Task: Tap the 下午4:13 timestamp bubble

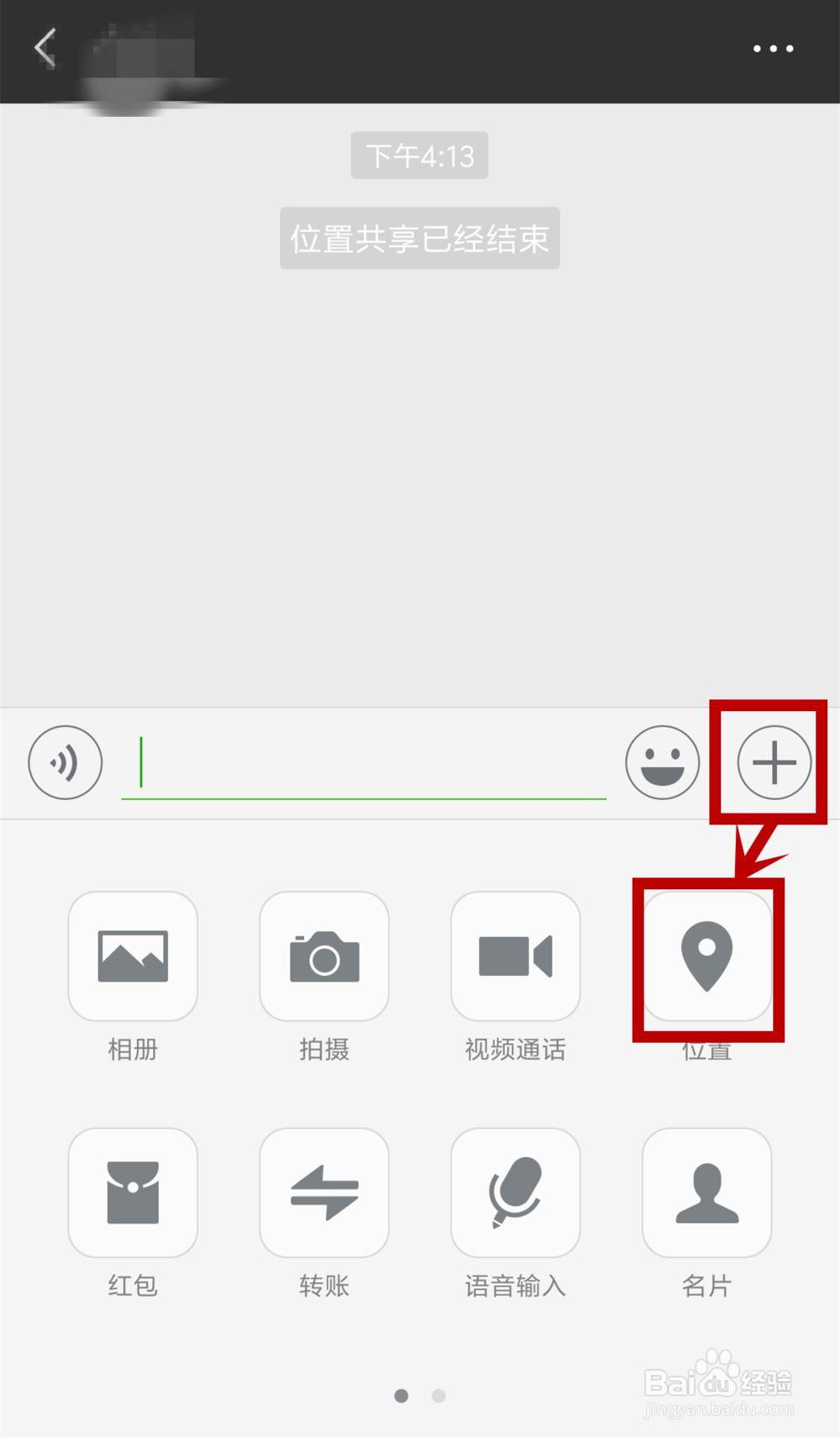Action: pos(419,155)
